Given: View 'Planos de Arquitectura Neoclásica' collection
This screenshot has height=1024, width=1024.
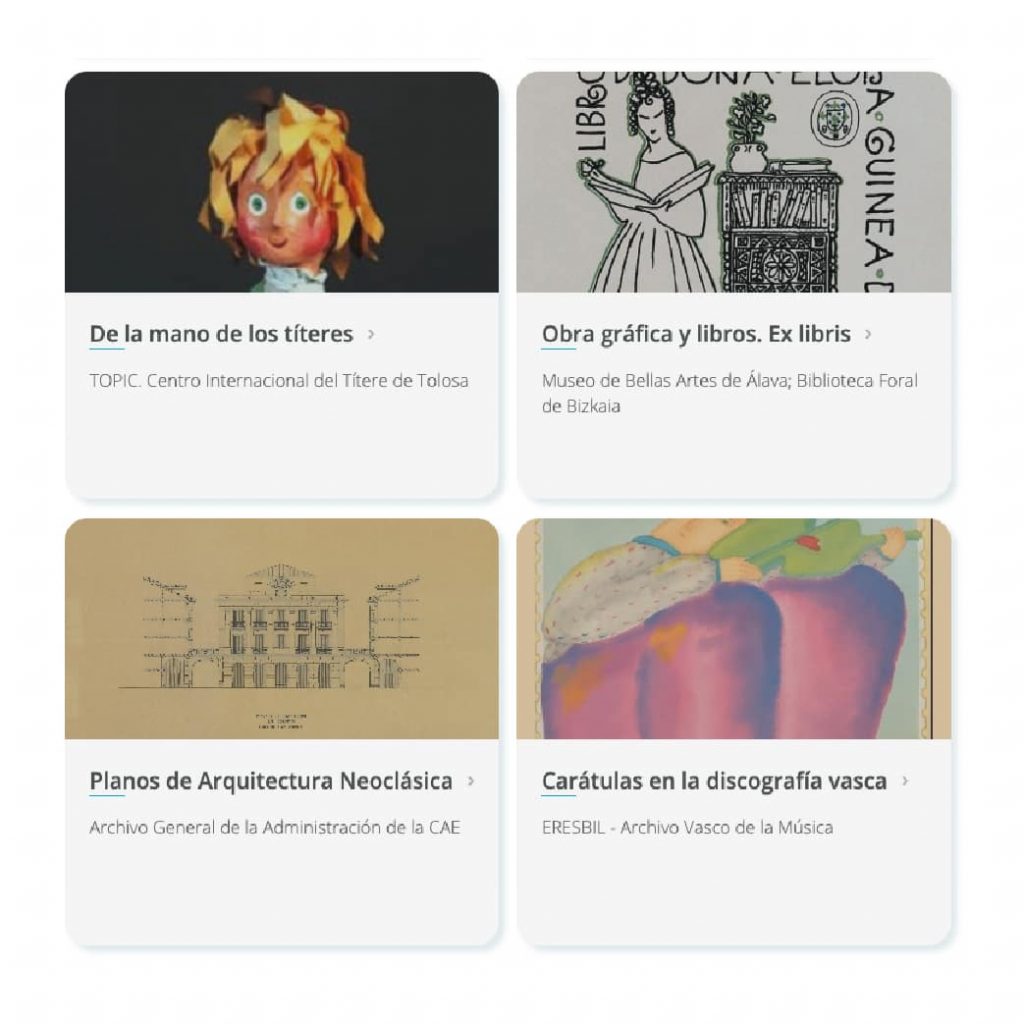Looking at the screenshot, I should pos(271,781).
